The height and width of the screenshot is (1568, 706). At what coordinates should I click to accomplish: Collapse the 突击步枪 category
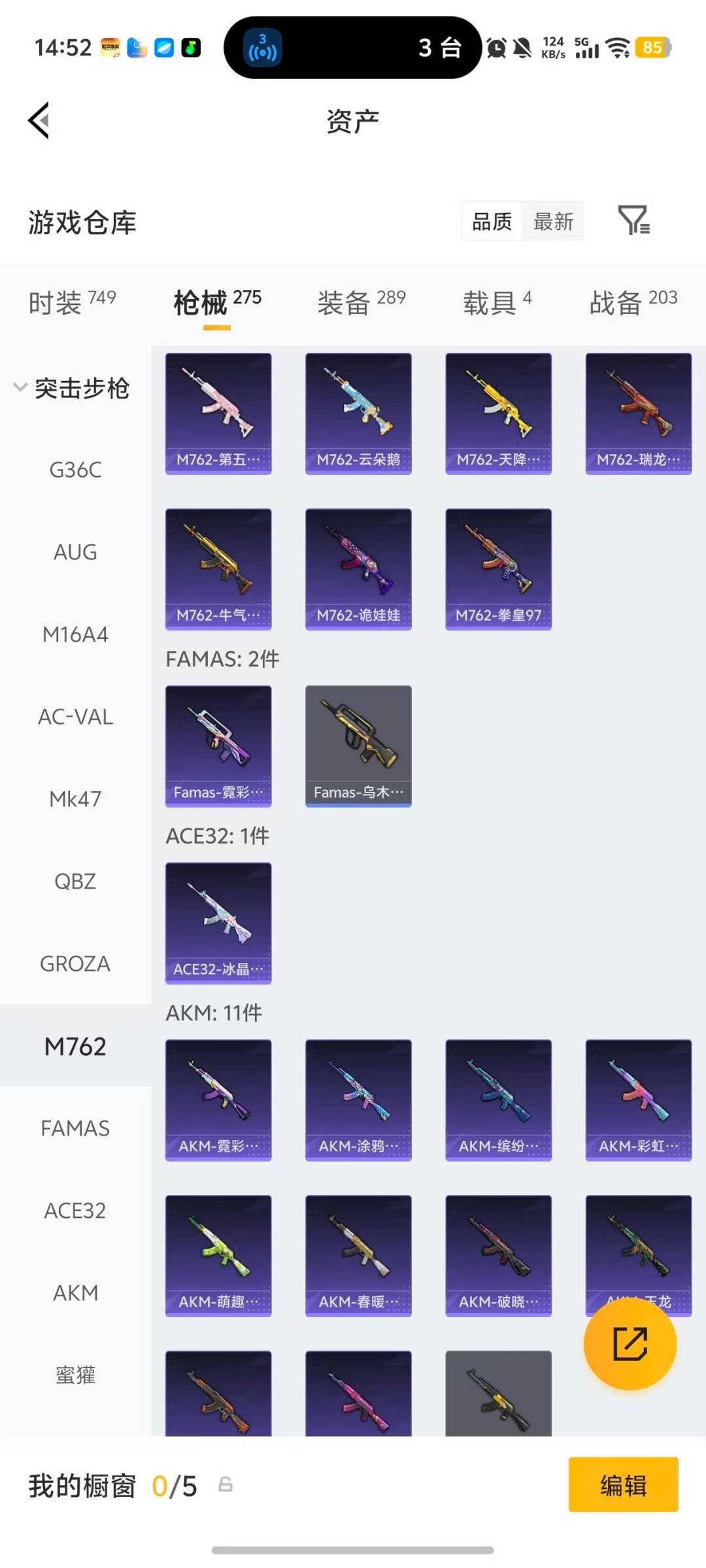click(x=72, y=388)
